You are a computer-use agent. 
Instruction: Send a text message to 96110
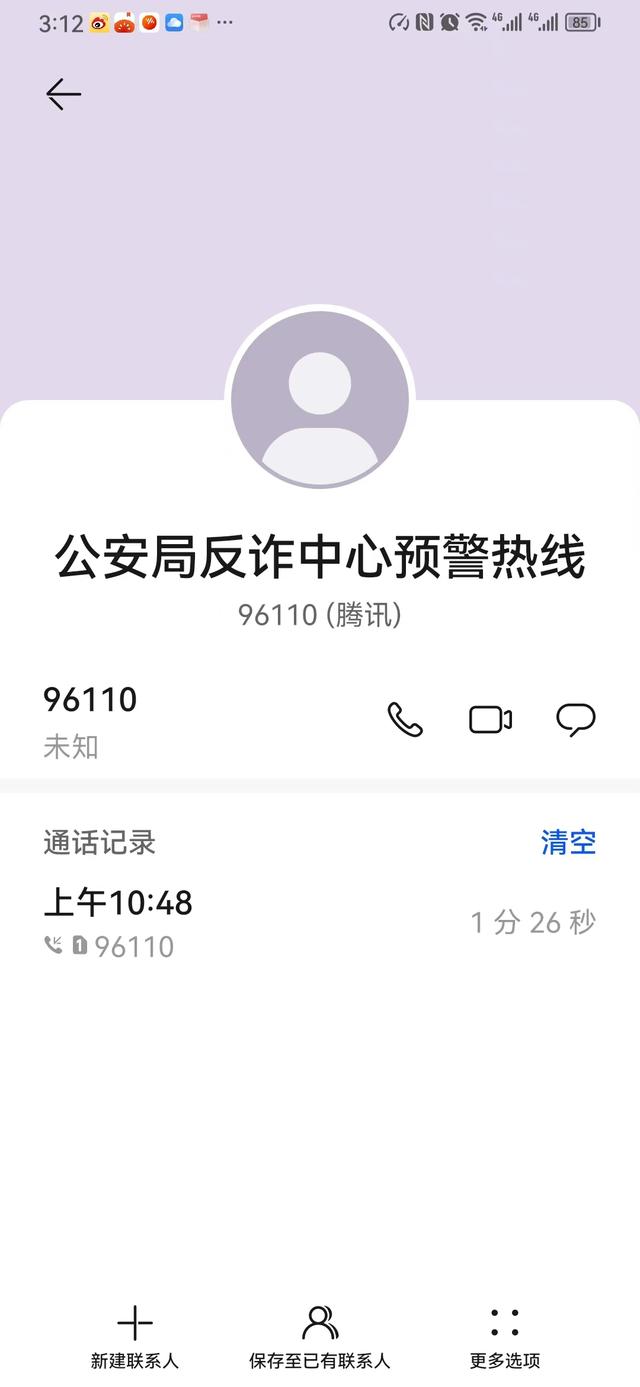[576, 720]
